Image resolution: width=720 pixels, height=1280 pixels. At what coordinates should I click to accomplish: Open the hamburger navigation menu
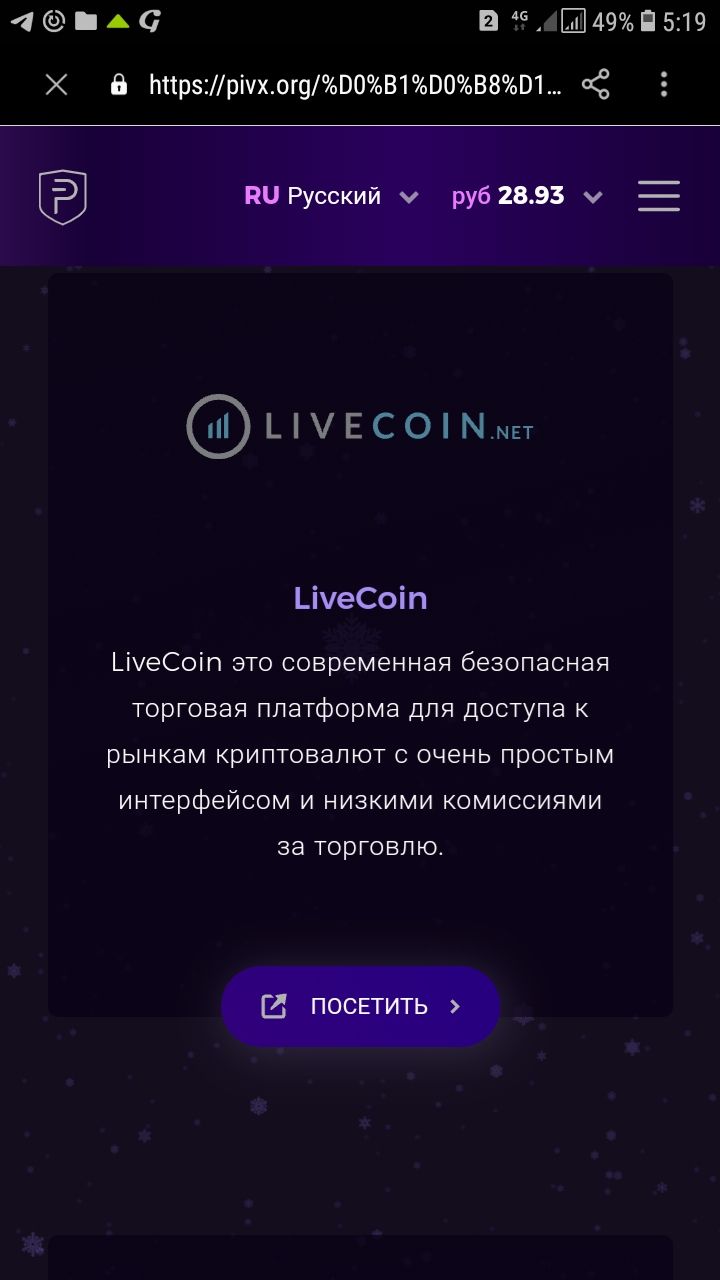click(x=659, y=196)
